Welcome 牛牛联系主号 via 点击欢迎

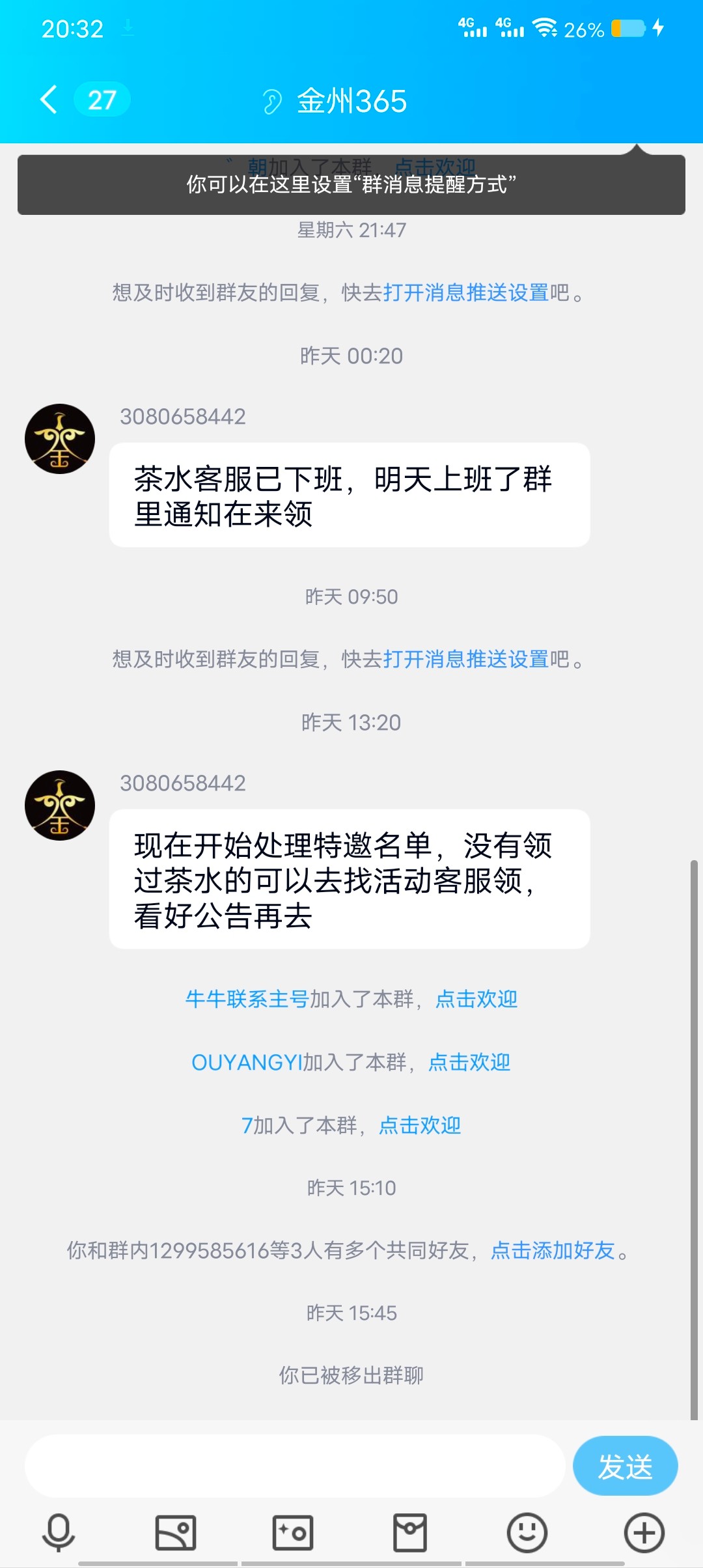pyautogui.click(x=476, y=999)
